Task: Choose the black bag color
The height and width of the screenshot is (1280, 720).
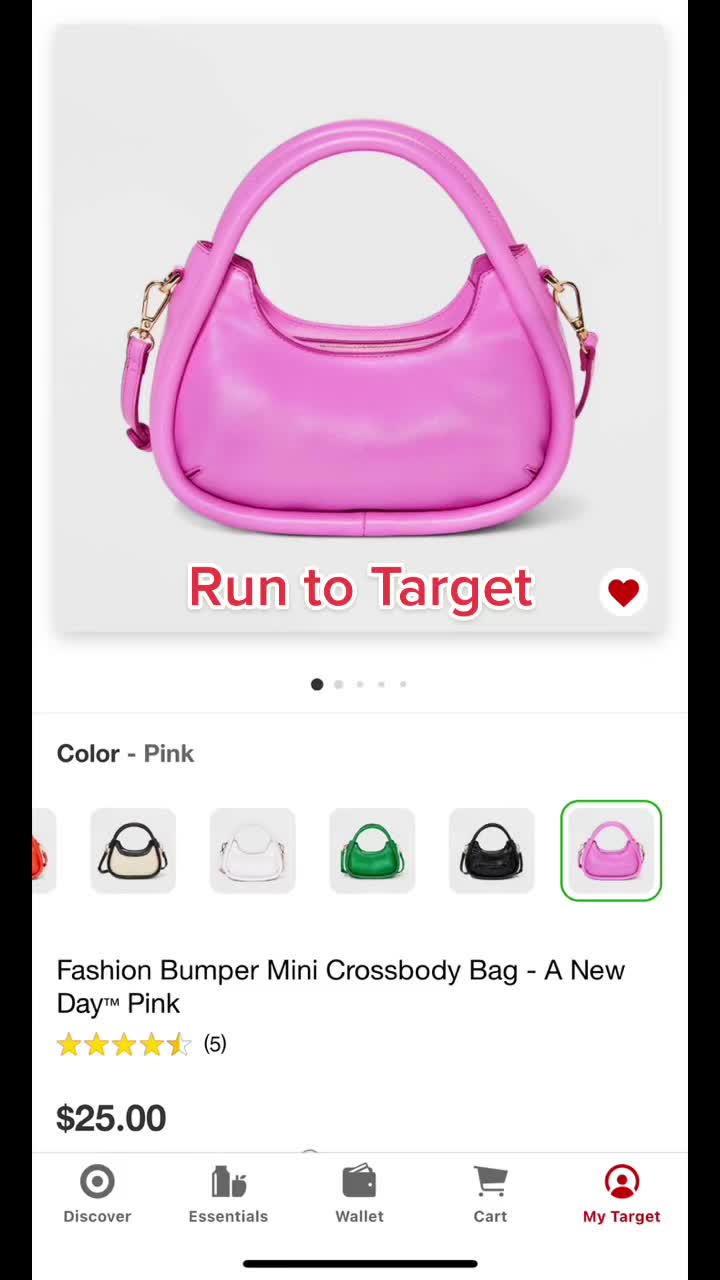Action: tap(491, 851)
